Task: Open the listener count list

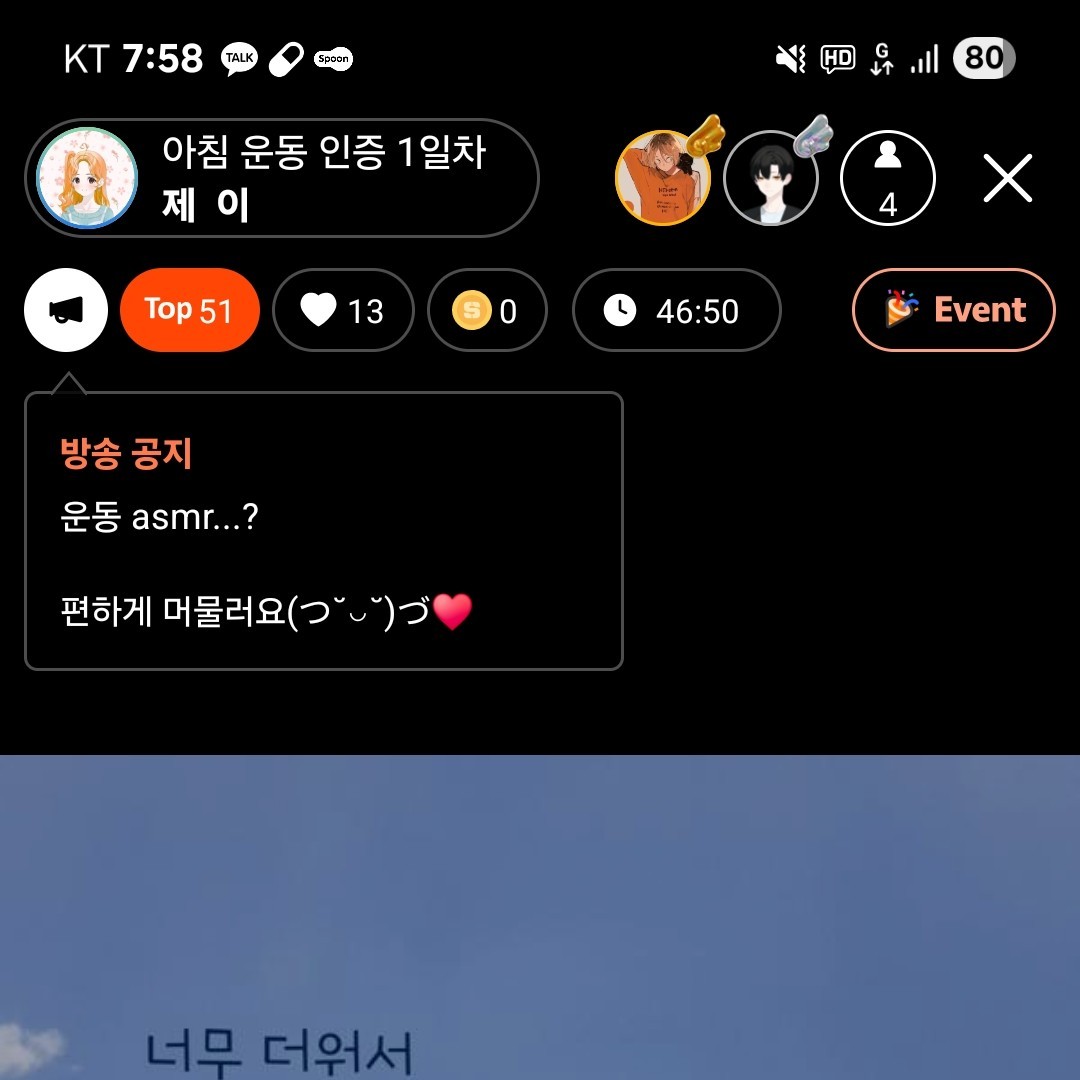Action: click(887, 179)
